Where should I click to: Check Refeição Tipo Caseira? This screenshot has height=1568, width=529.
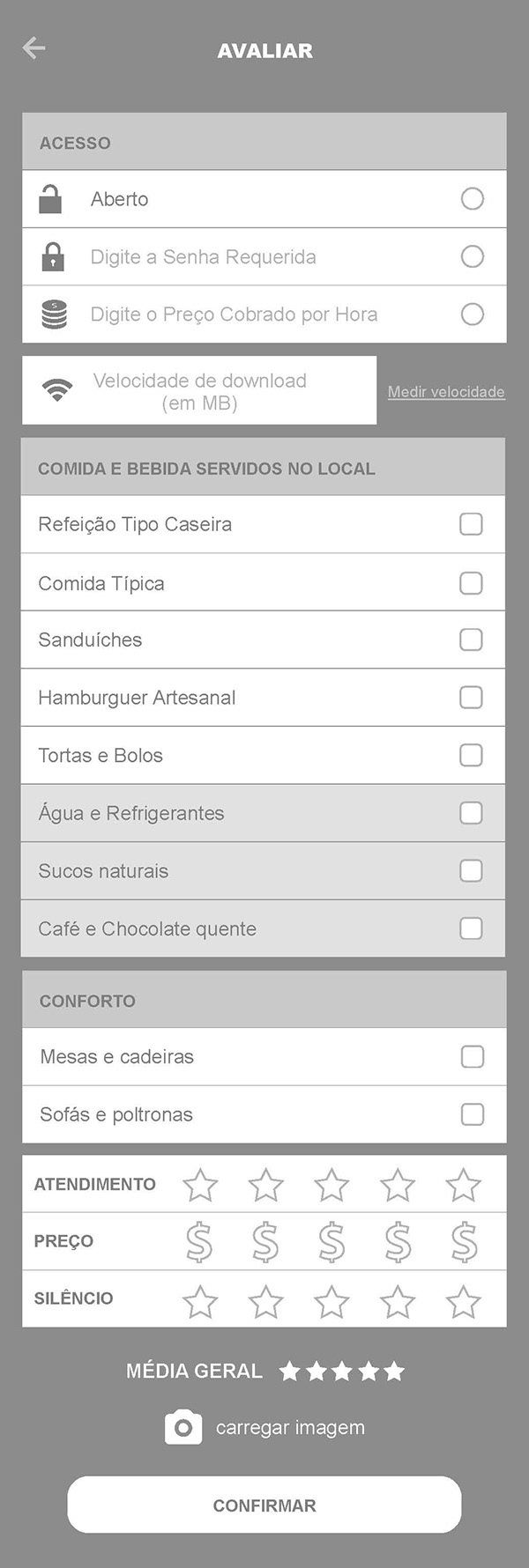[471, 524]
